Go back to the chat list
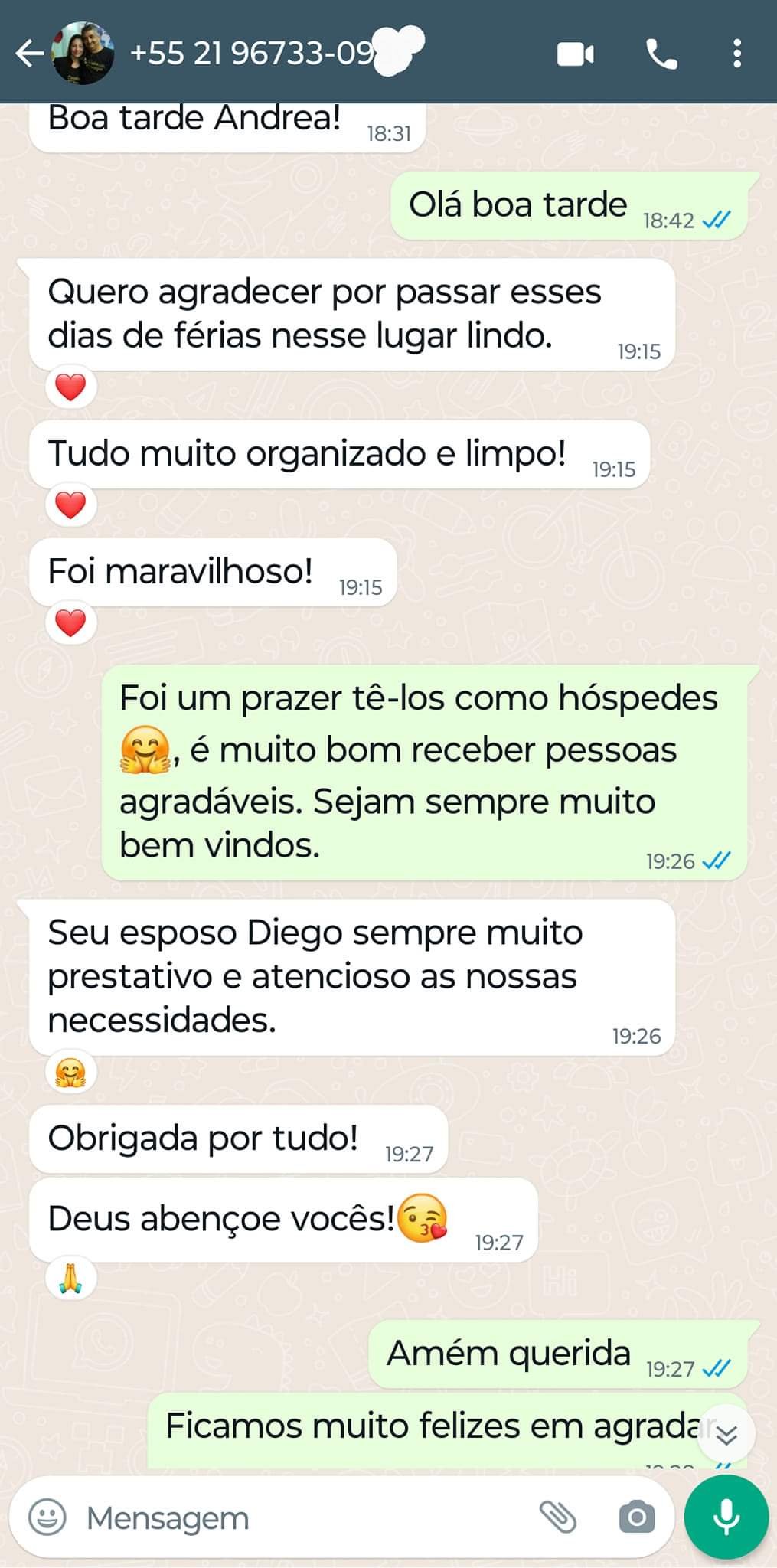 pos(29,54)
